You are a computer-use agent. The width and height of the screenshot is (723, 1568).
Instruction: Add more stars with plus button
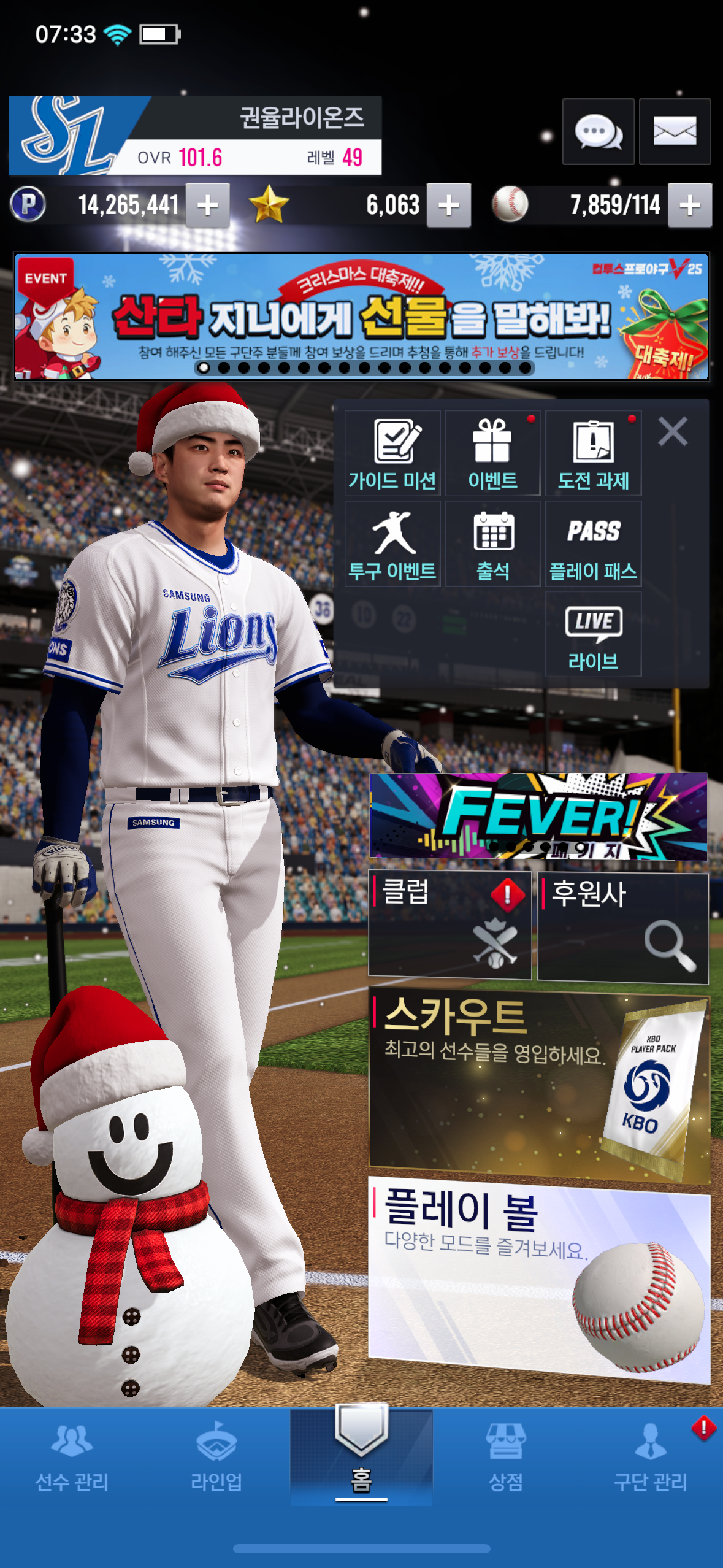(448, 206)
